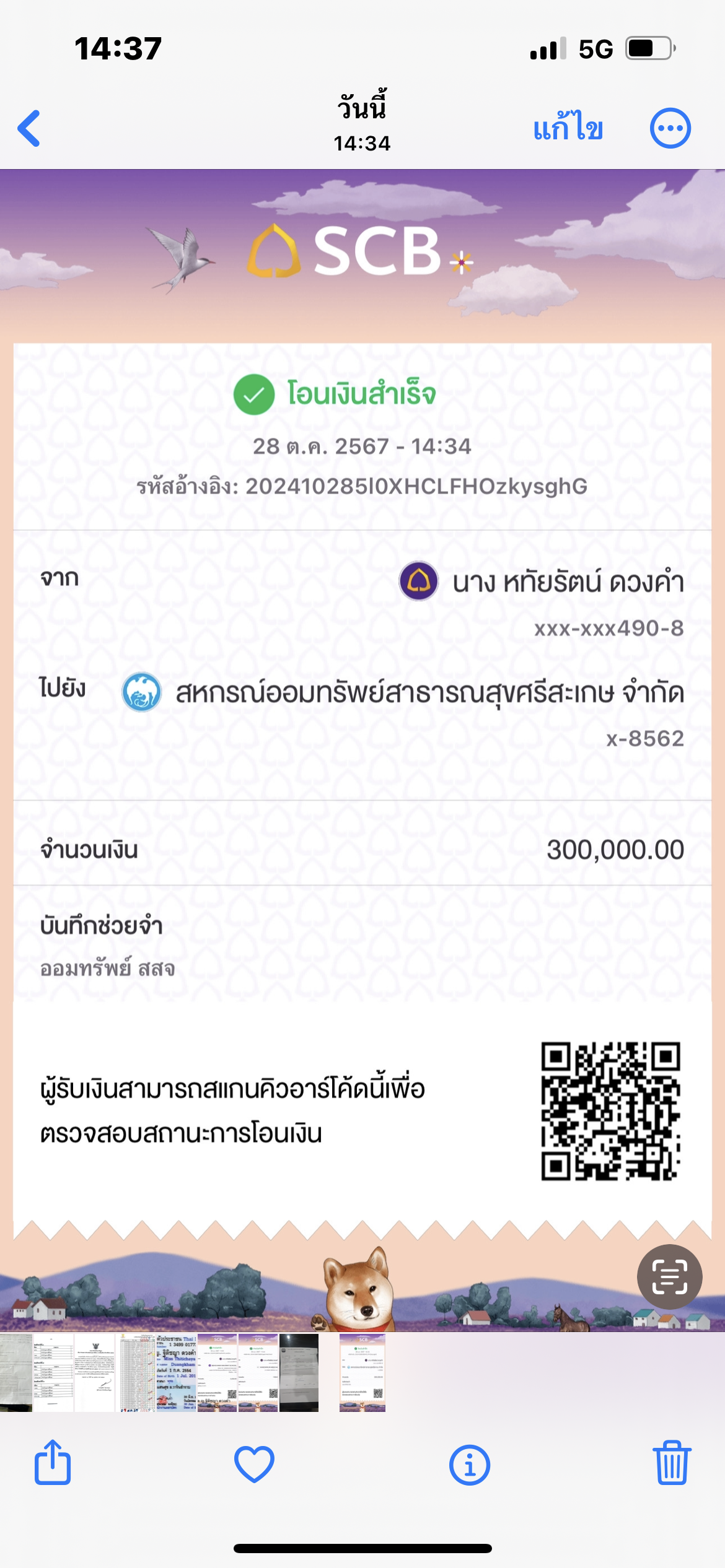This screenshot has width=725, height=1568.
Task: Open the more options menu
Action: pos(670,128)
